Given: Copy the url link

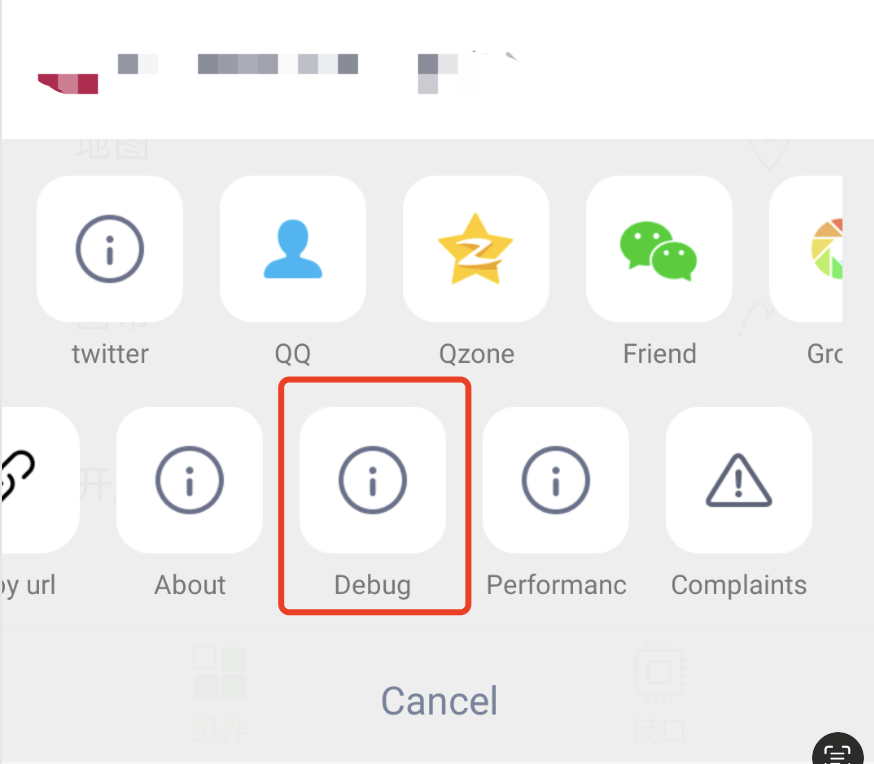Looking at the screenshot, I should click(30, 480).
